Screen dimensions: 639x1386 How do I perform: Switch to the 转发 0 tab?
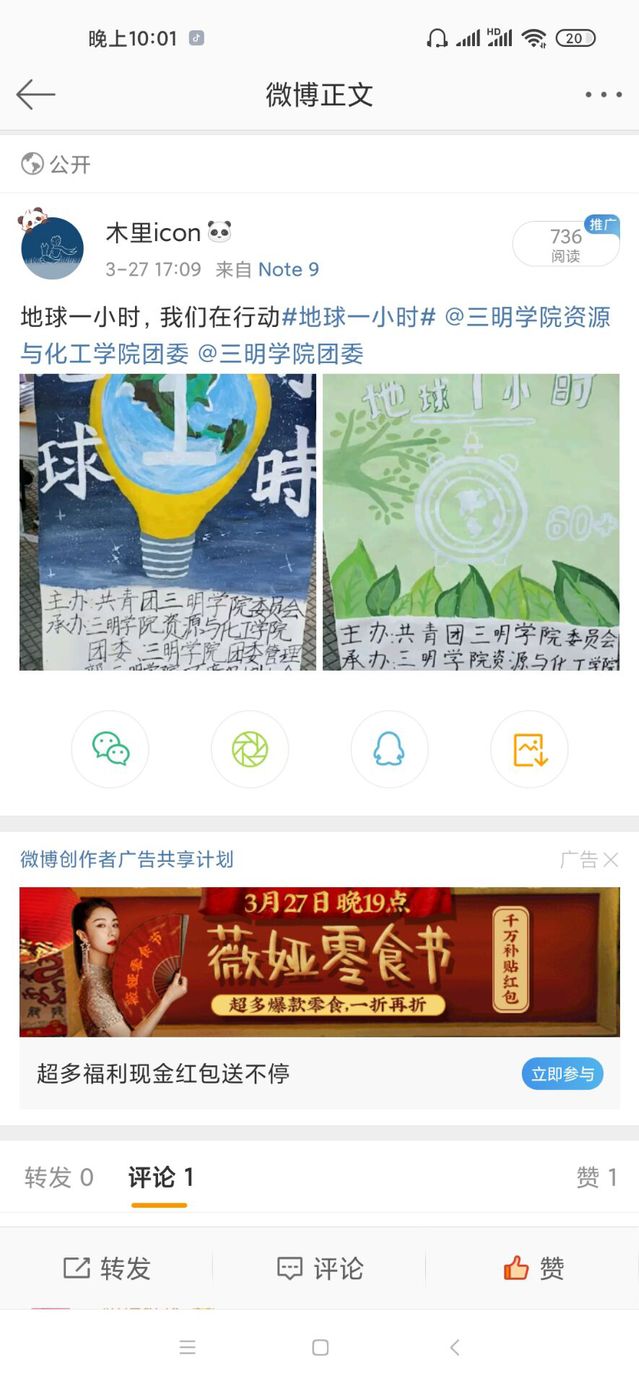pyautogui.click(x=59, y=1177)
